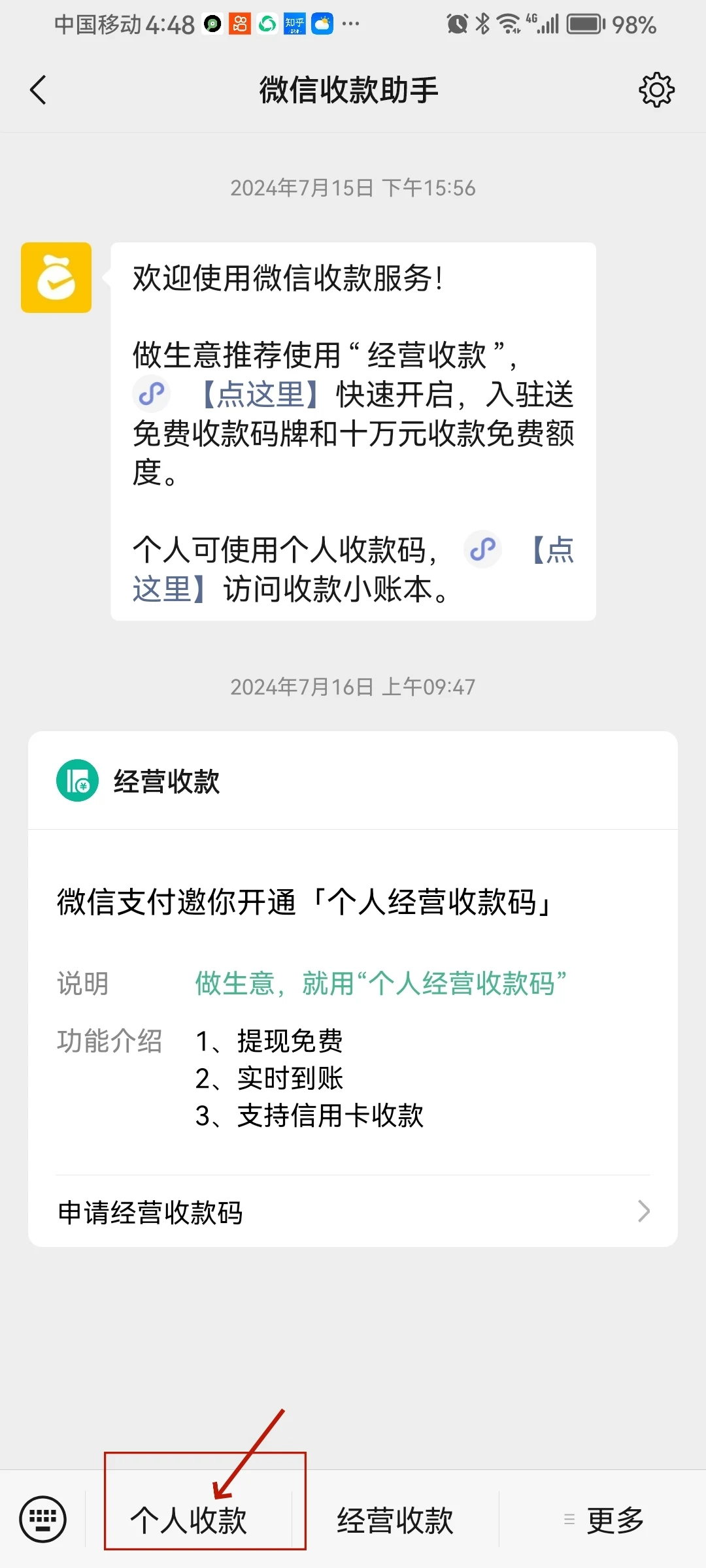706x1568 pixels.
Task: Open the weather icon in the status bar
Action: click(322, 24)
